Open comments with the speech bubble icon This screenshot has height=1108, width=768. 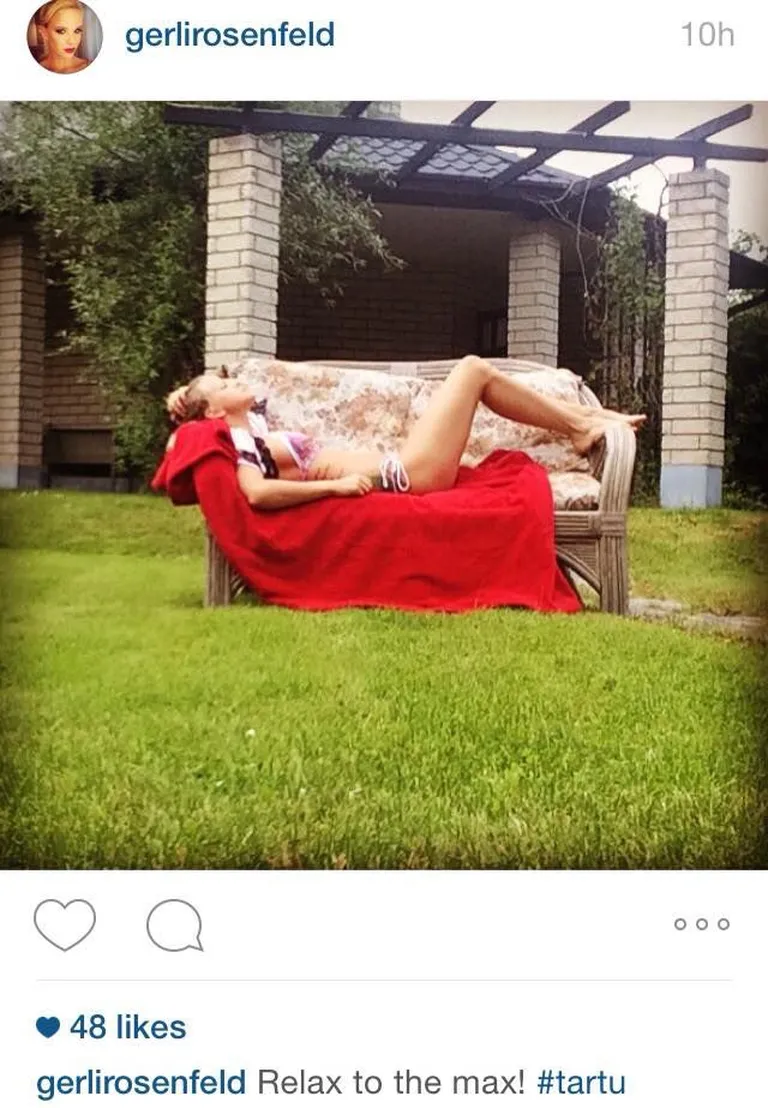pos(174,925)
